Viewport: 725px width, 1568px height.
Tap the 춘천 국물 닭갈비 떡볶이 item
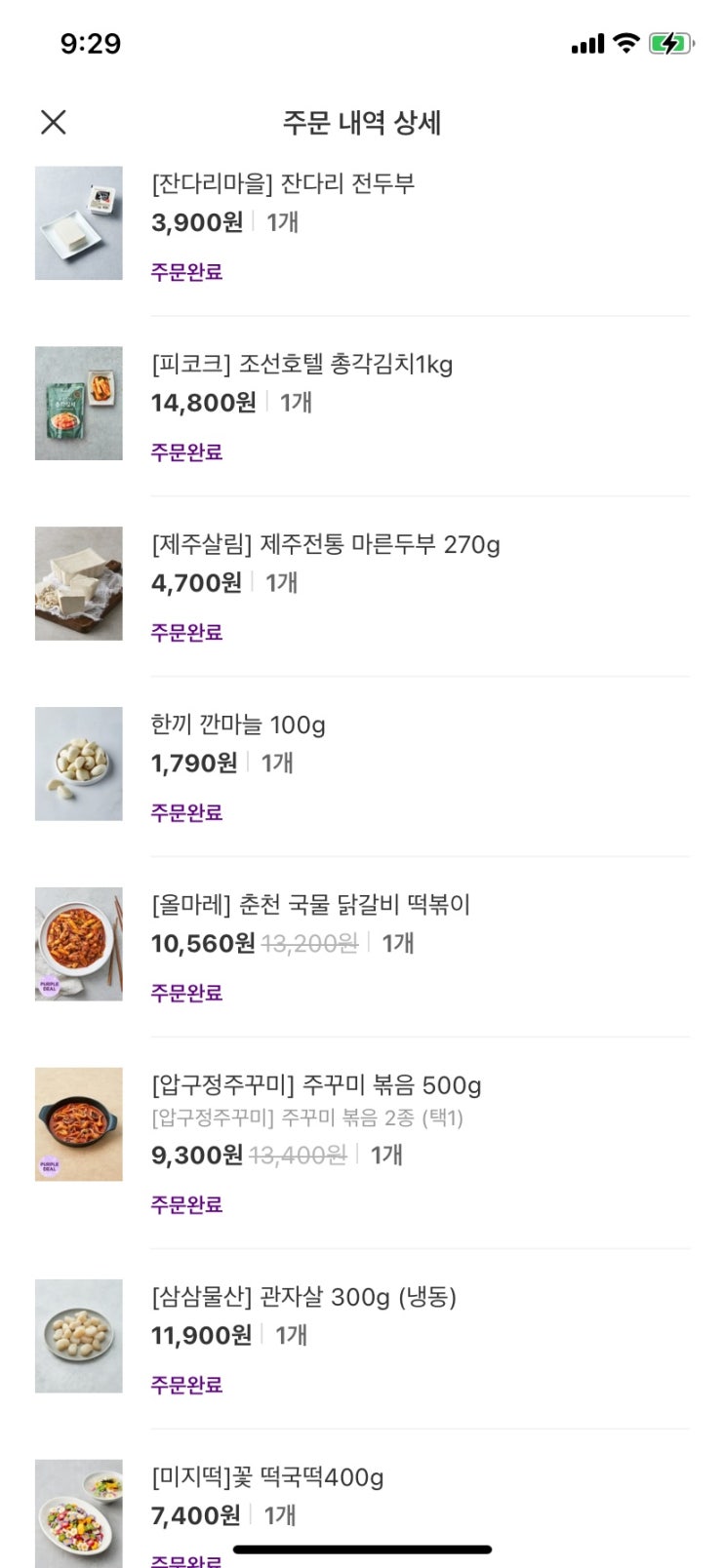click(310, 906)
